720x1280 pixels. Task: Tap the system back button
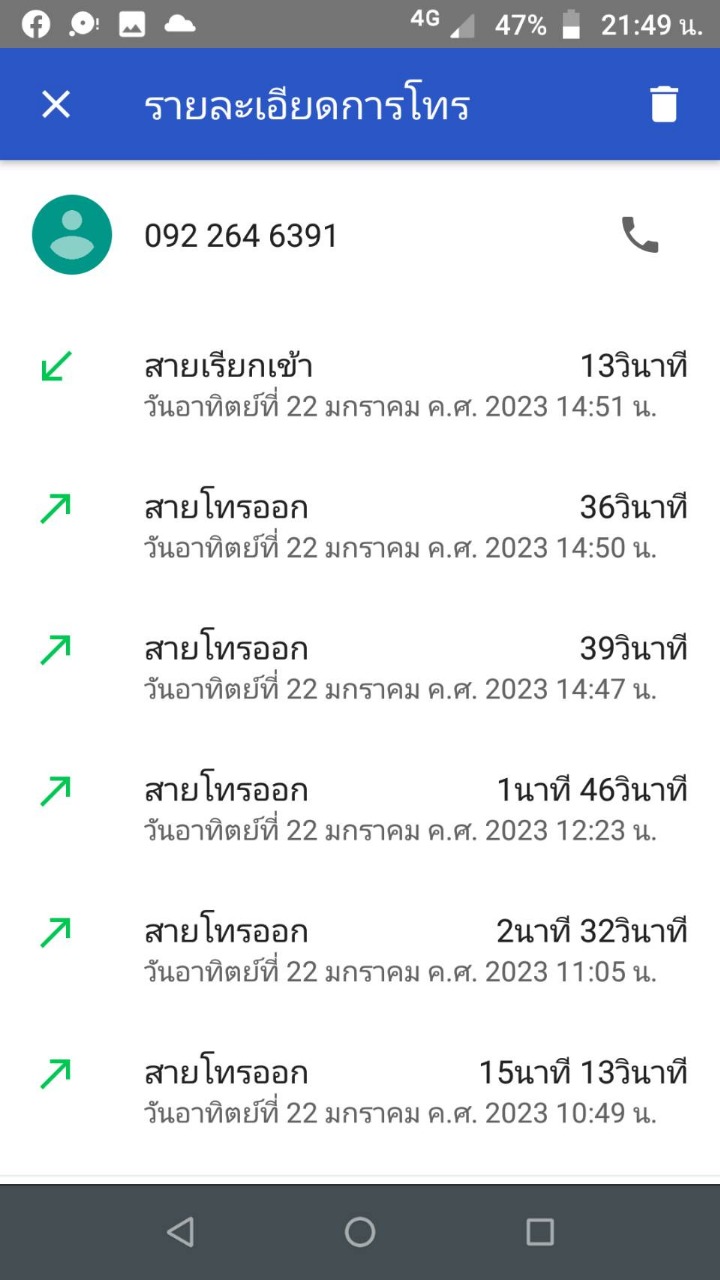pos(180,1232)
